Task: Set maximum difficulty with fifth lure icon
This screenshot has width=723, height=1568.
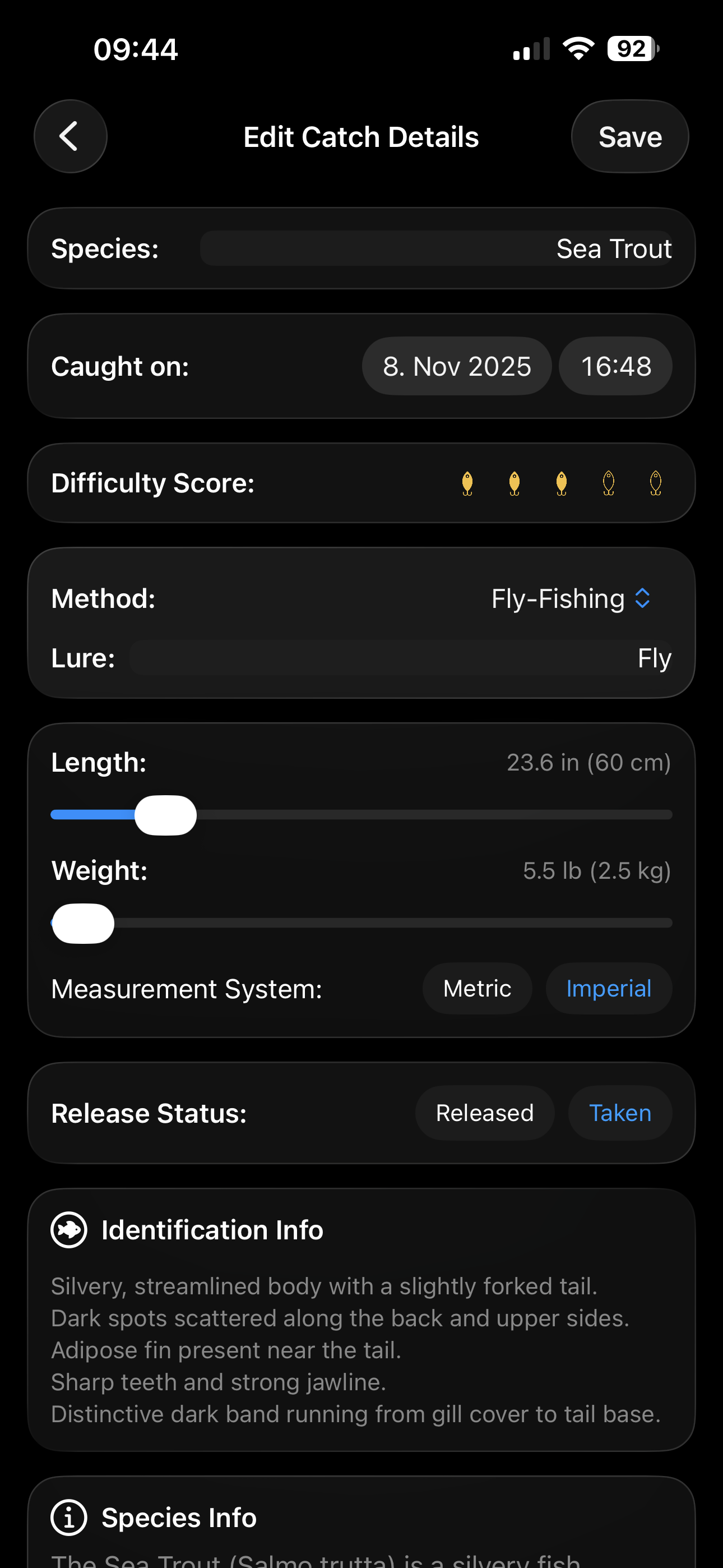Action: coord(655,482)
